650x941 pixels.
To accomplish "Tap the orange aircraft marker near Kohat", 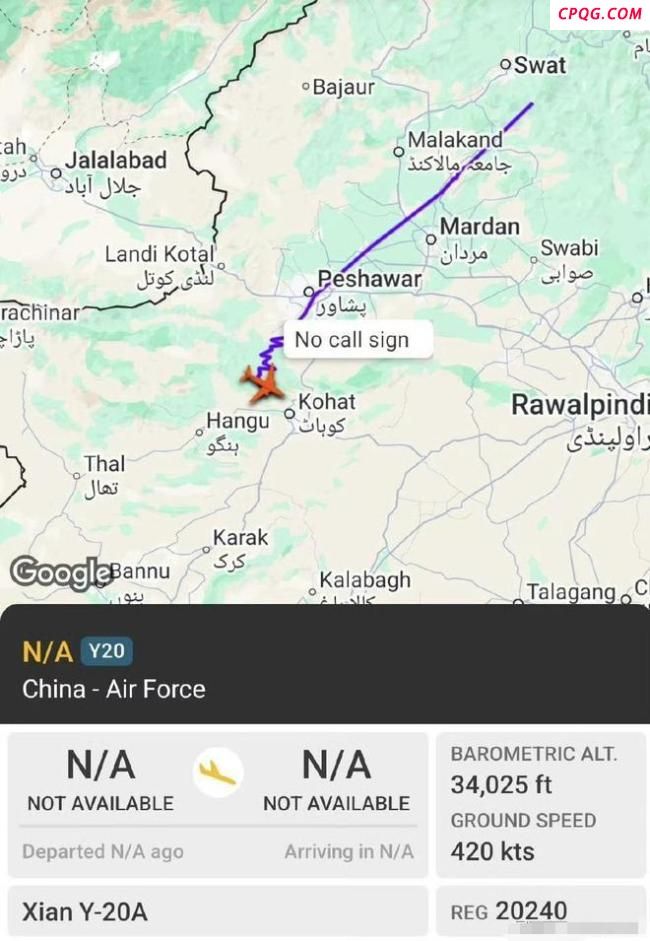I will click(x=261, y=384).
